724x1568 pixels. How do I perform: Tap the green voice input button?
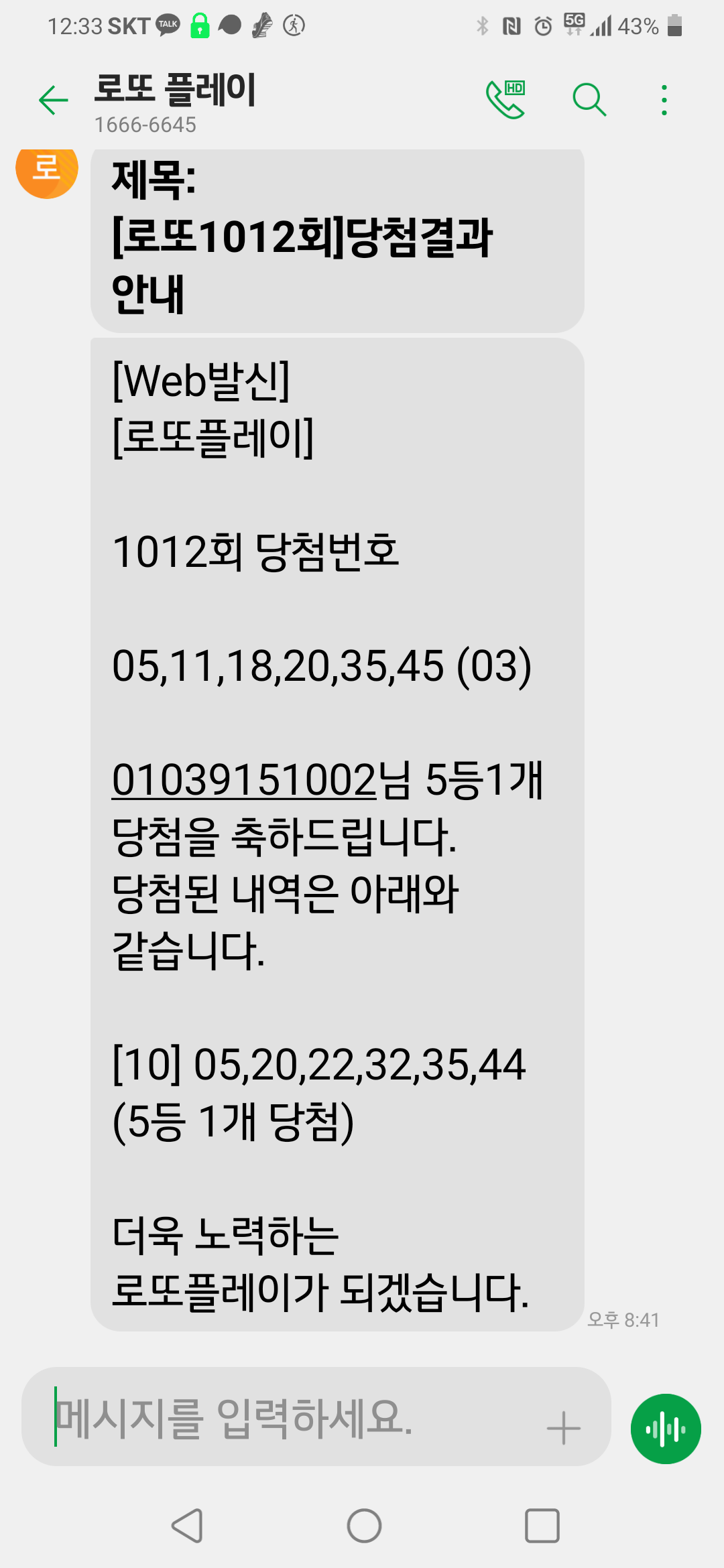[666, 1429]
